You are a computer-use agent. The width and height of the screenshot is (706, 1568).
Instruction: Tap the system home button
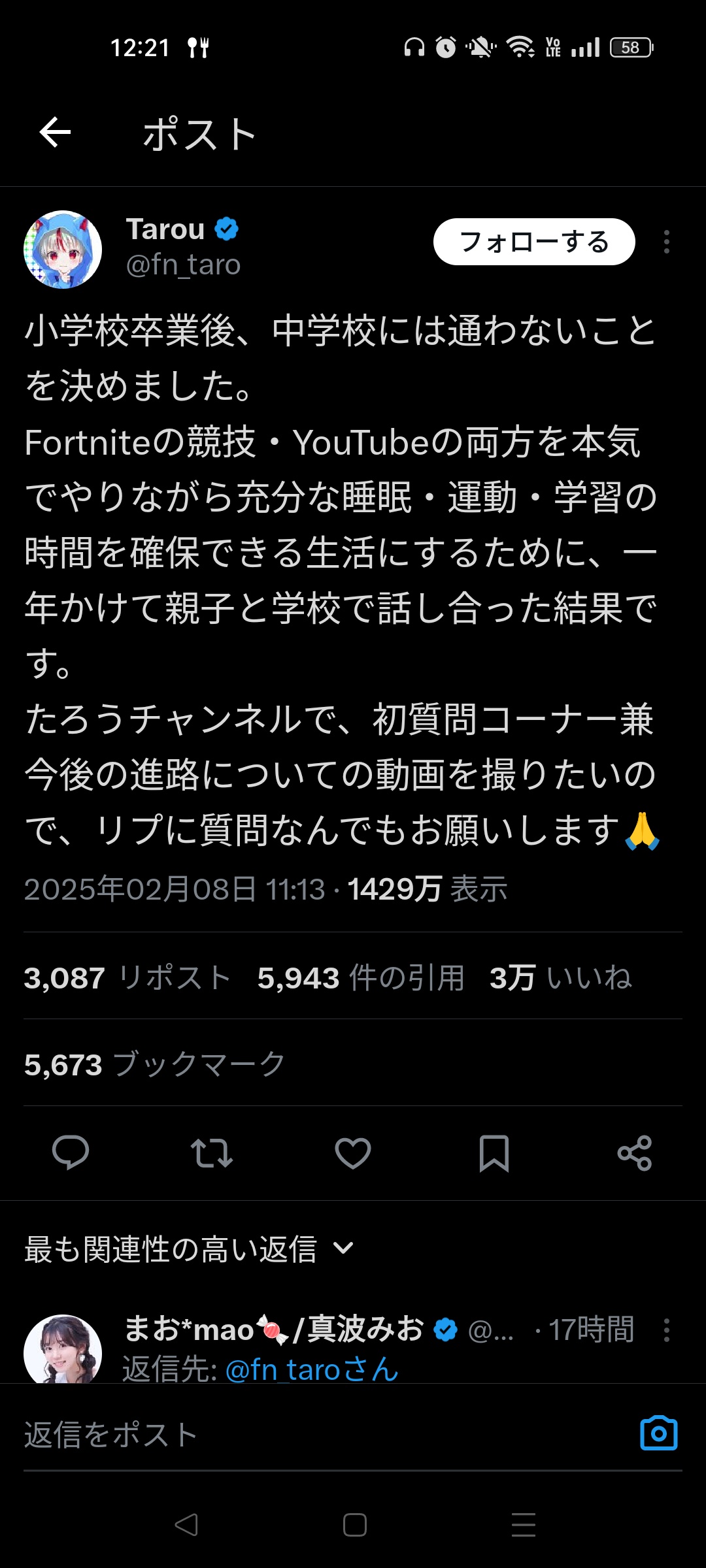[x=354, y=1525]
